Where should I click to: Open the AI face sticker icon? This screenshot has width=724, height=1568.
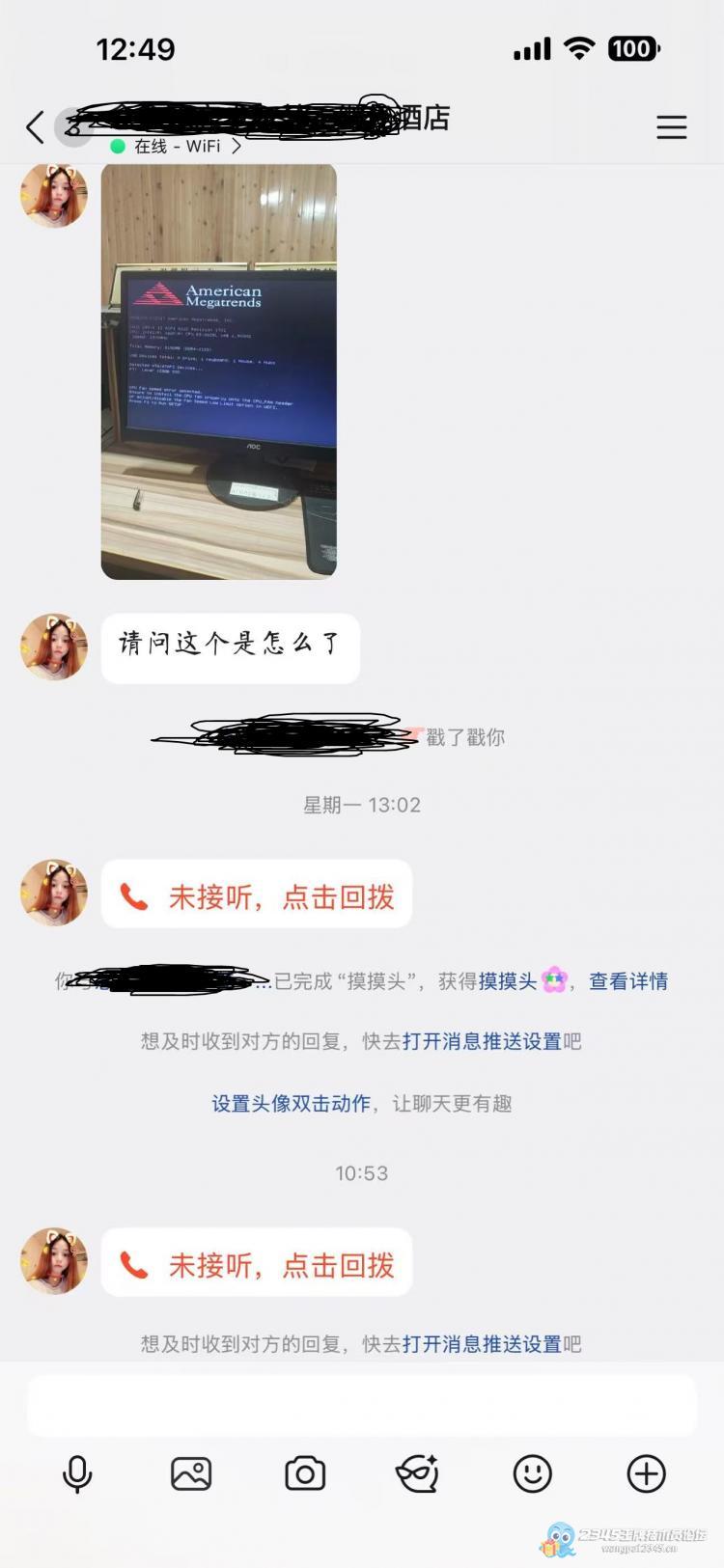pos(418,1474)
